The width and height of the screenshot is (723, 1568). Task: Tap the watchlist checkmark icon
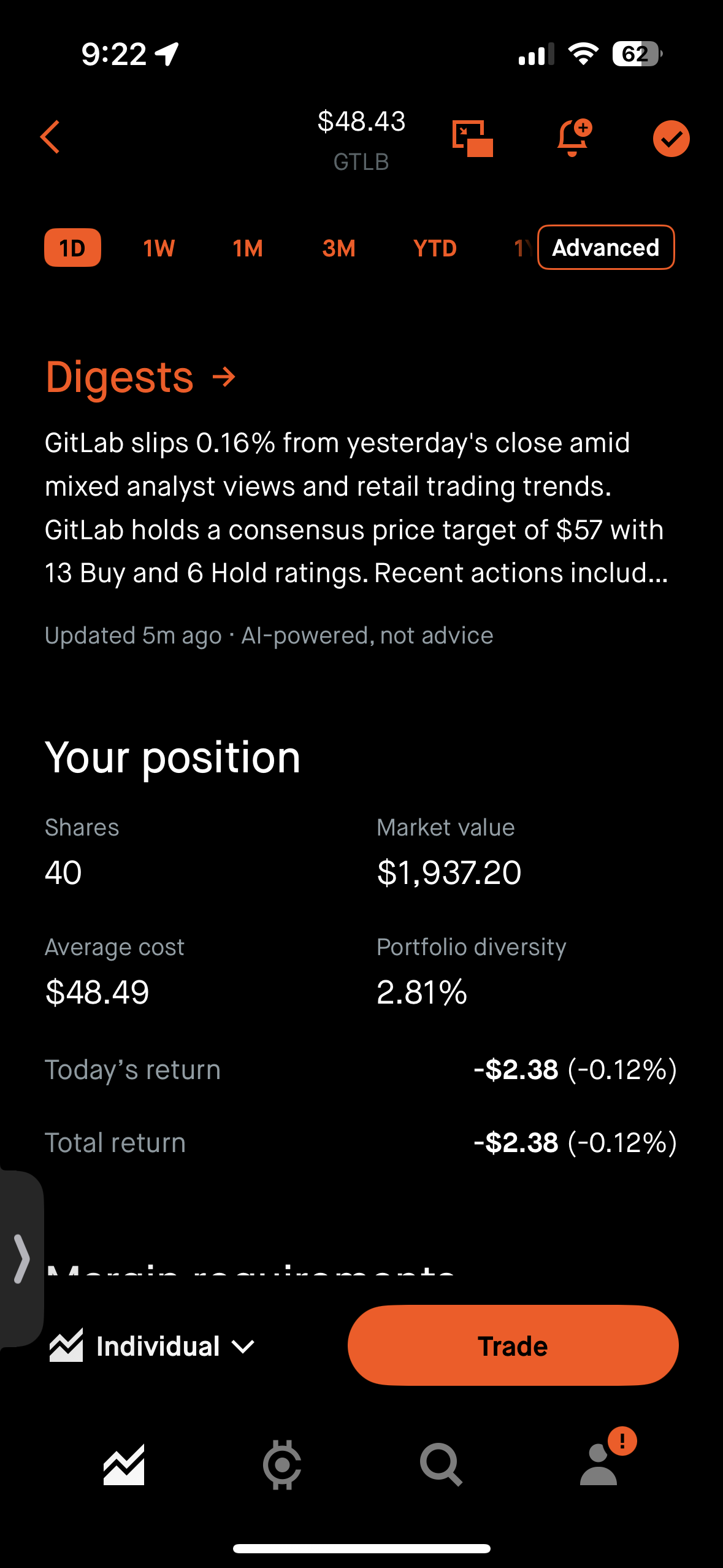(x=671, y=139)
